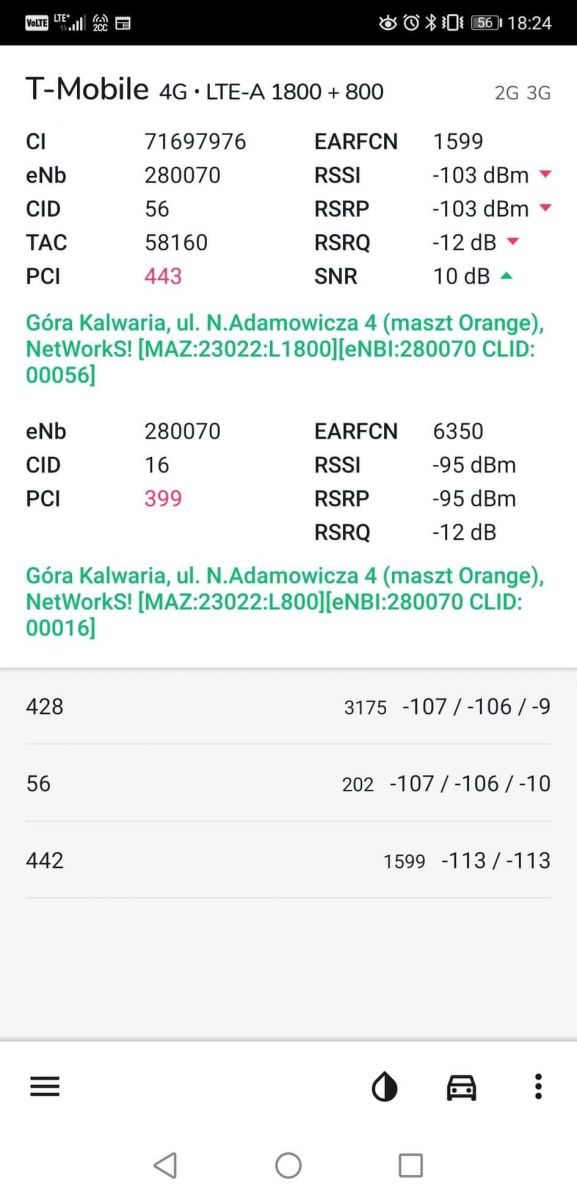Open the three-dot overflow menu
Image resolution: width=577 pixels, height=1200 pixels.
(x=538, y=1087)
